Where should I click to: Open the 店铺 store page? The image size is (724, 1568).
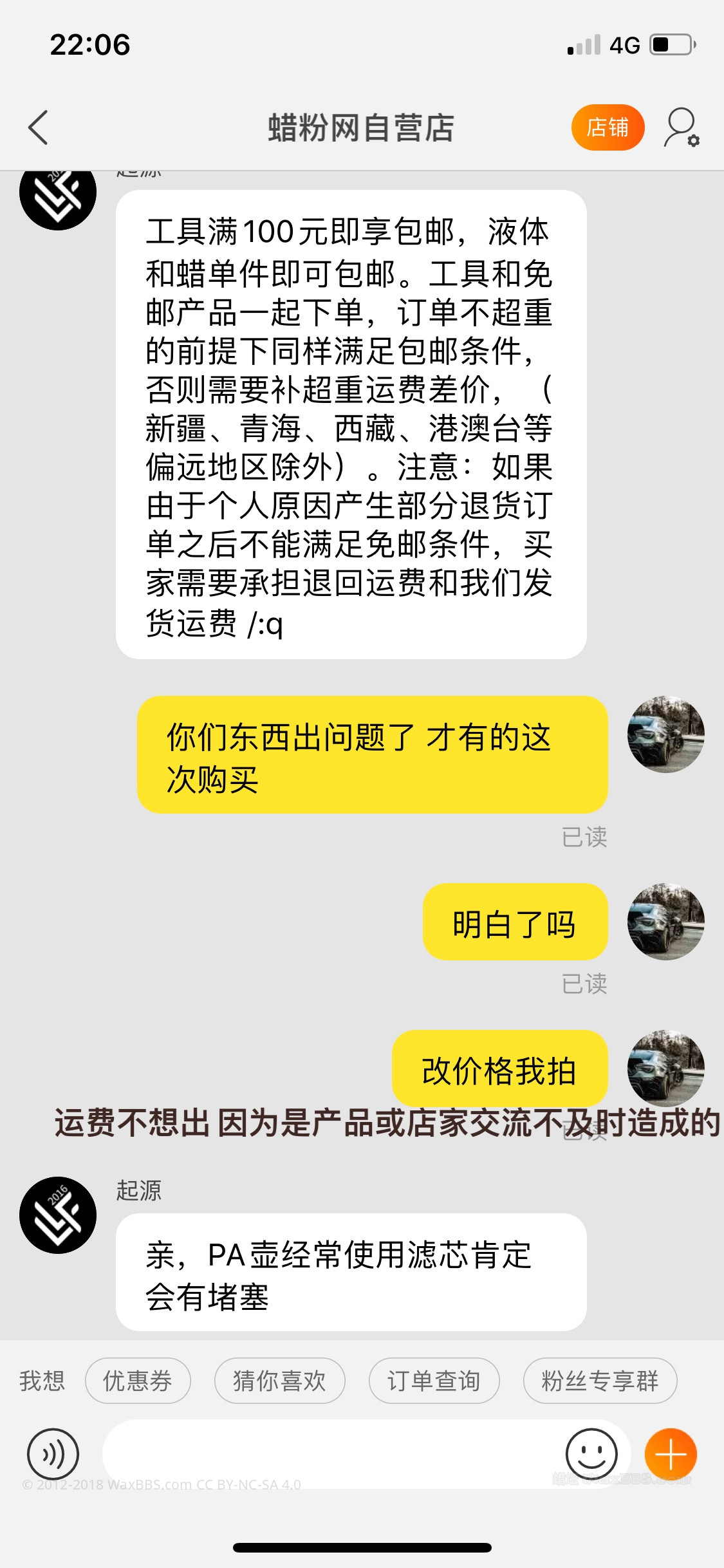click(607, 127)
